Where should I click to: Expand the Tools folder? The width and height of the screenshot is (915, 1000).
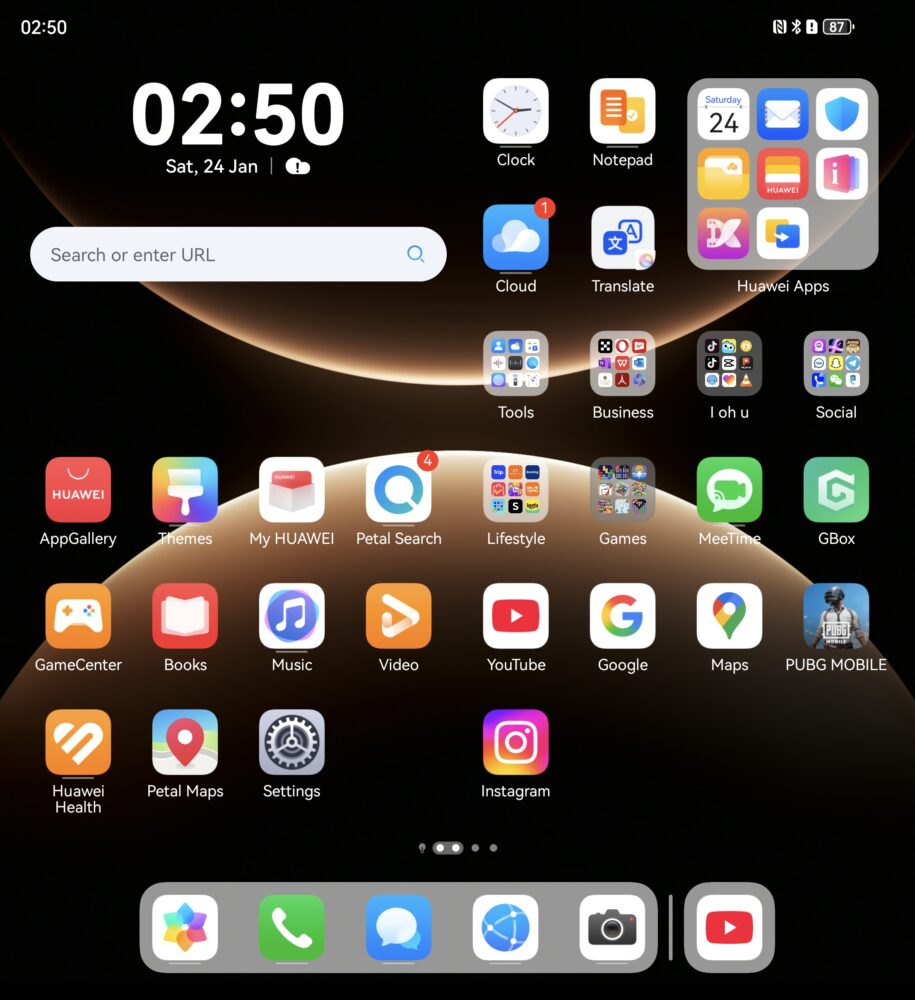516,364
